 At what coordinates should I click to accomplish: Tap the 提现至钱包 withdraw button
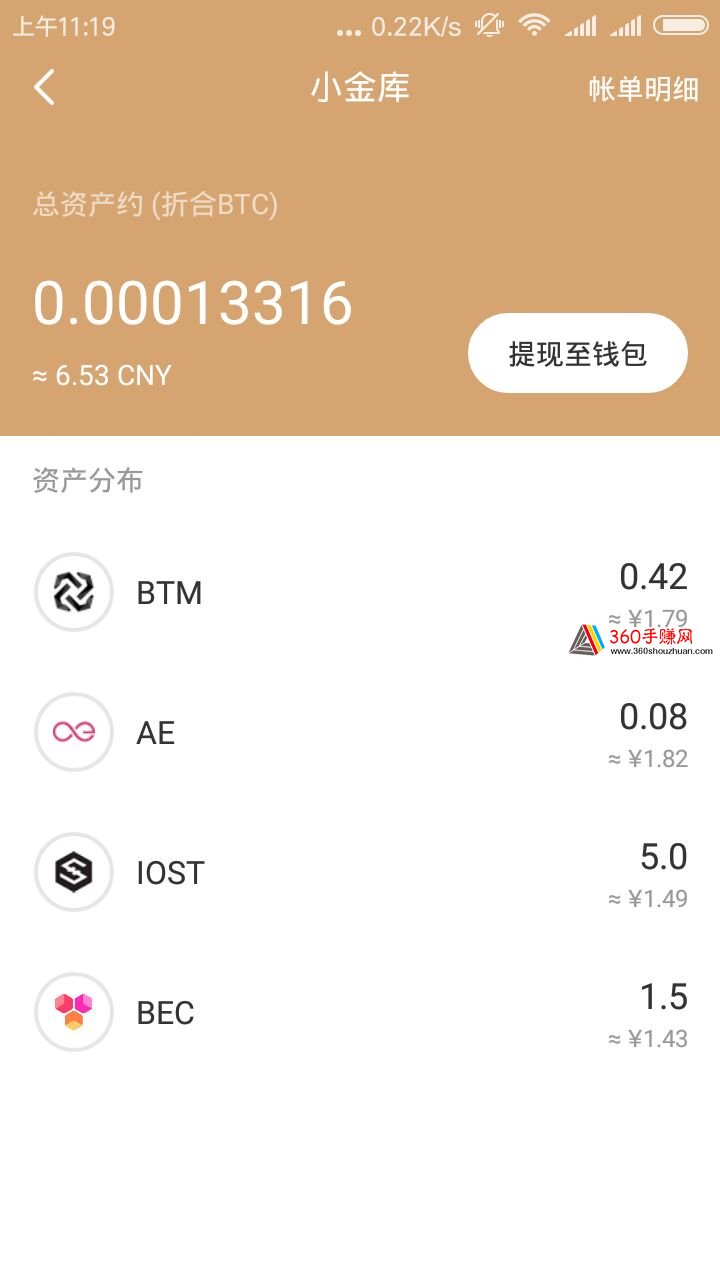[x=578, y=353]
